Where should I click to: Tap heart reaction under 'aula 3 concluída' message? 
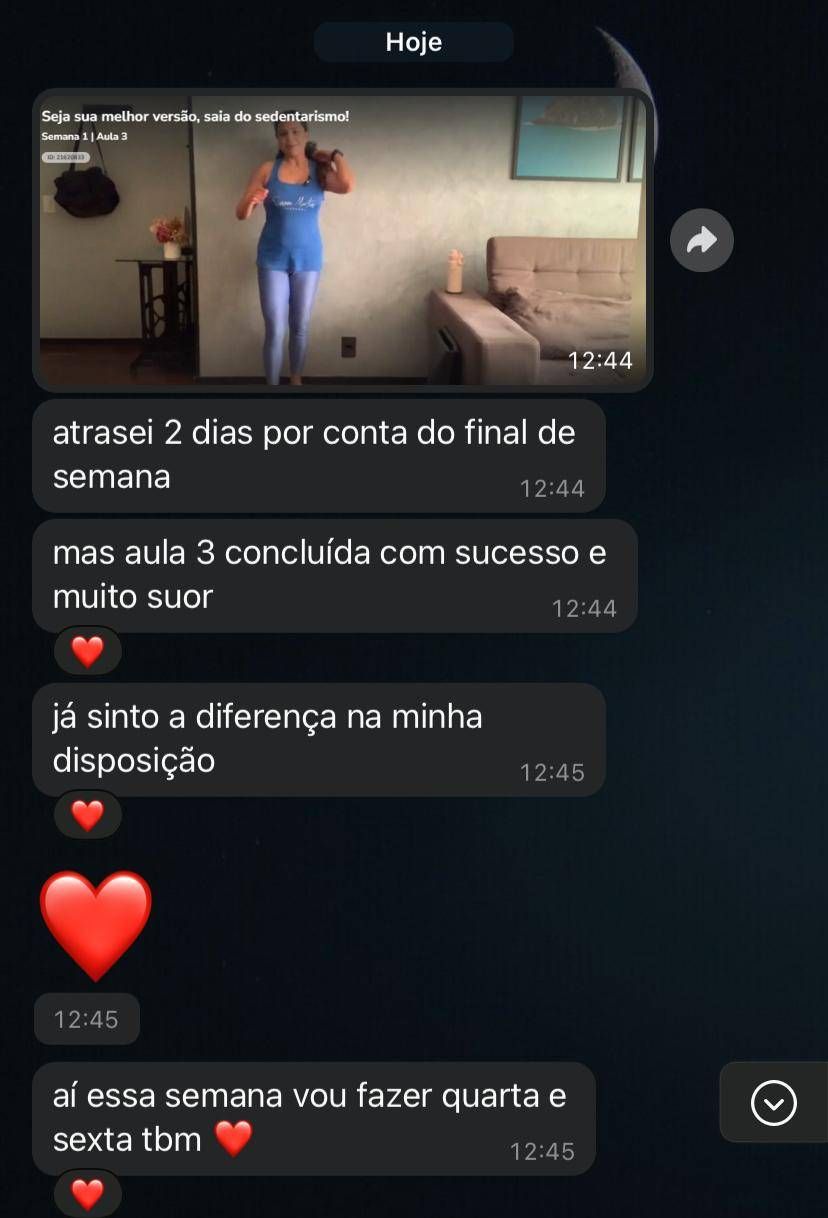coord(88,652)
